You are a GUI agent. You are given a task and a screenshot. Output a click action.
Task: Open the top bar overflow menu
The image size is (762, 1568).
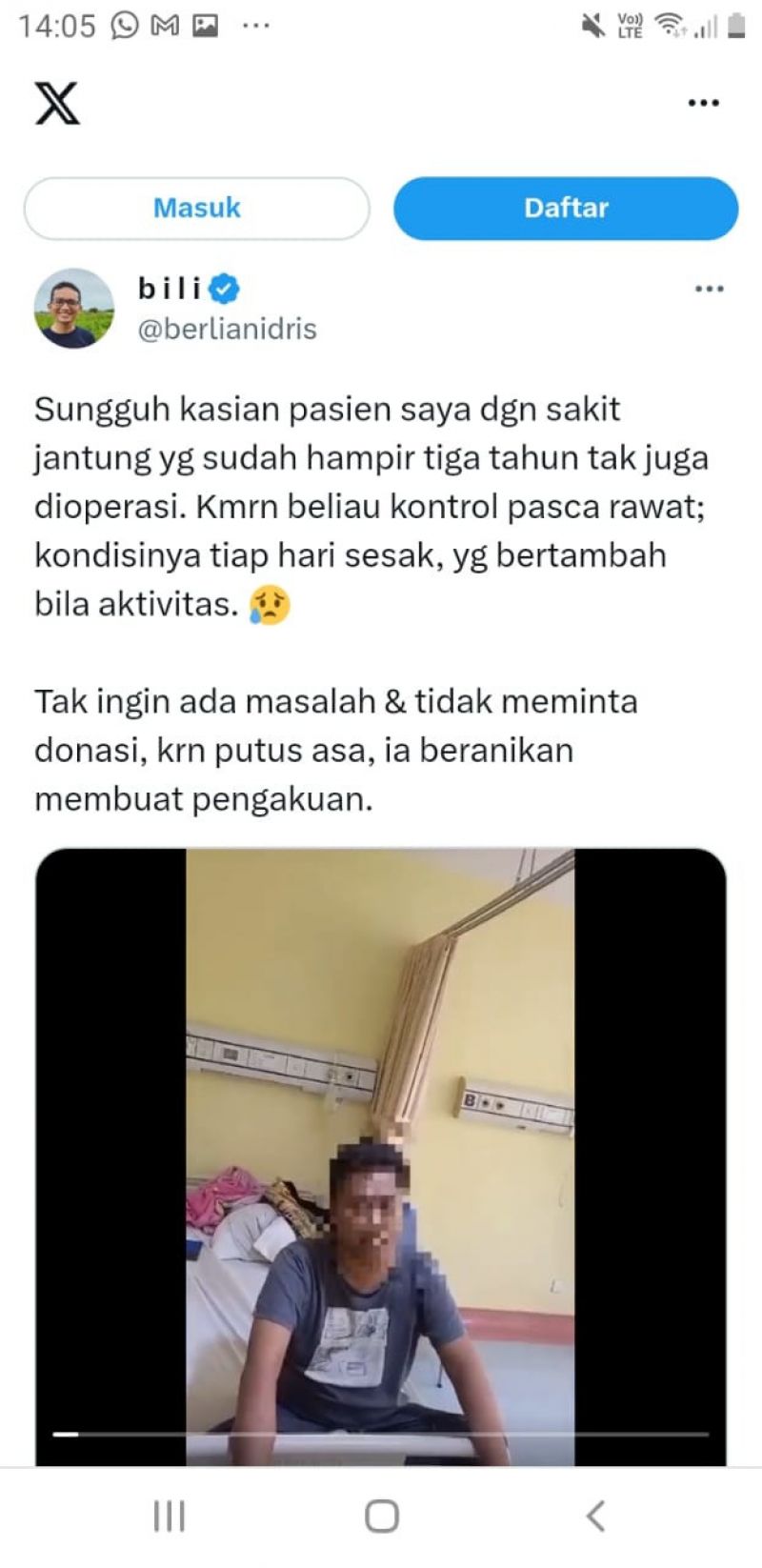click(x=703, y=103)
